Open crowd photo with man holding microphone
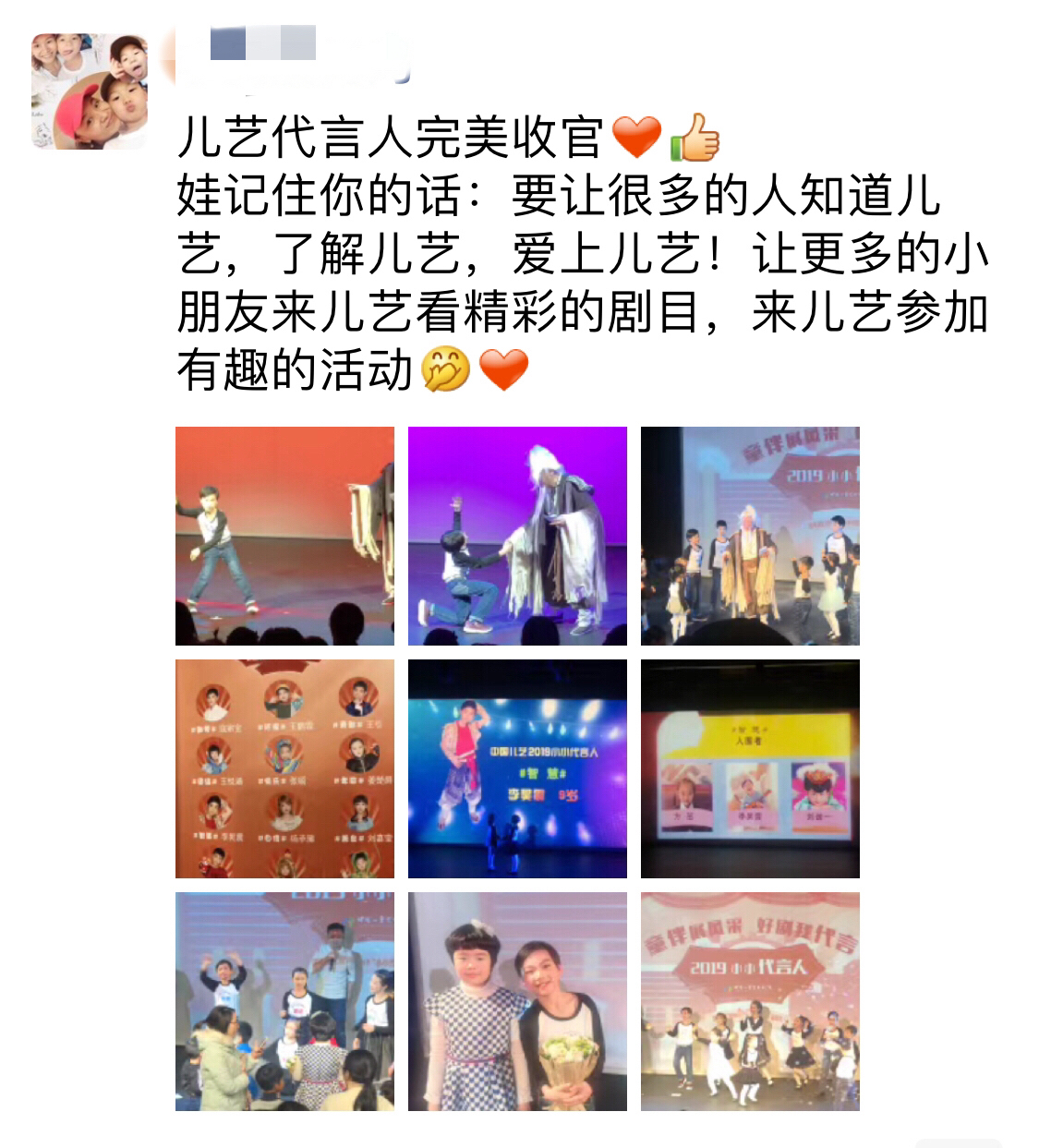The height and width of the screenshot is (1148, 1039). point(284,1001)
